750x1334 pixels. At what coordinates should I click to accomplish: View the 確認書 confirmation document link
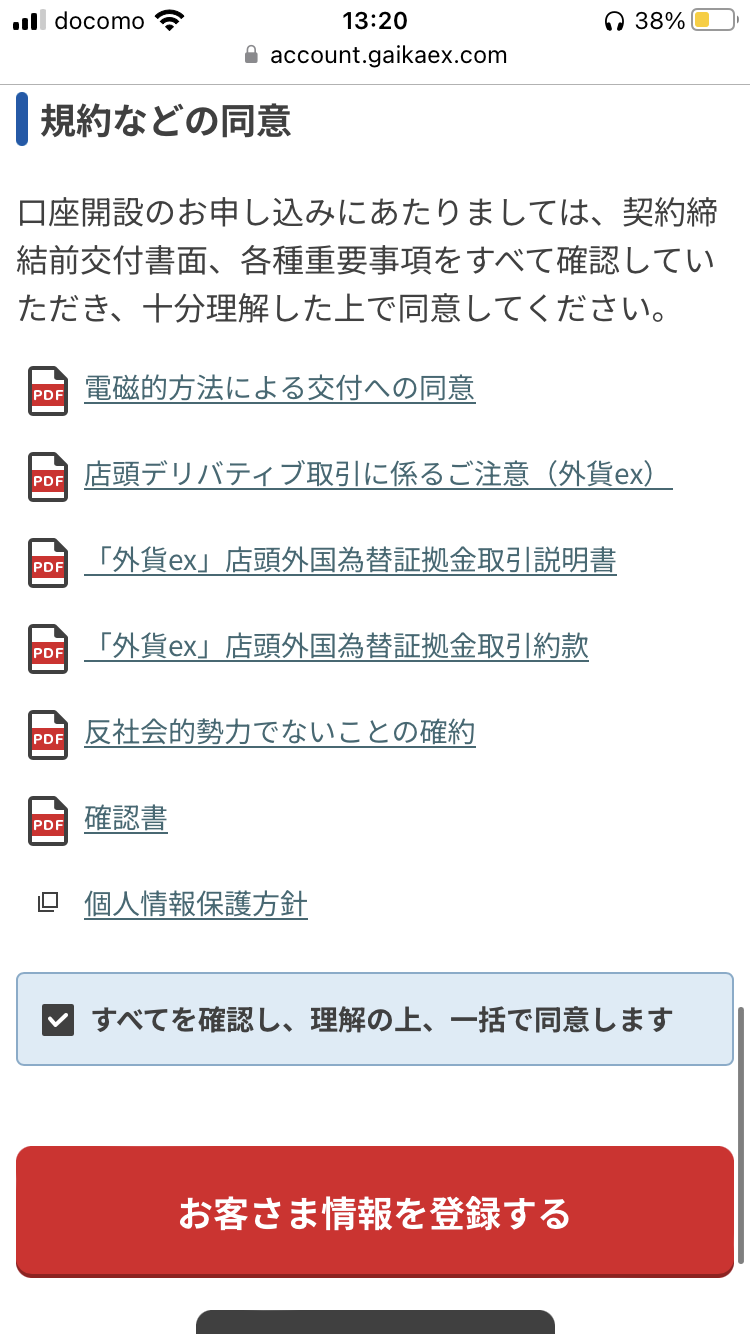(x=125, y=820)
